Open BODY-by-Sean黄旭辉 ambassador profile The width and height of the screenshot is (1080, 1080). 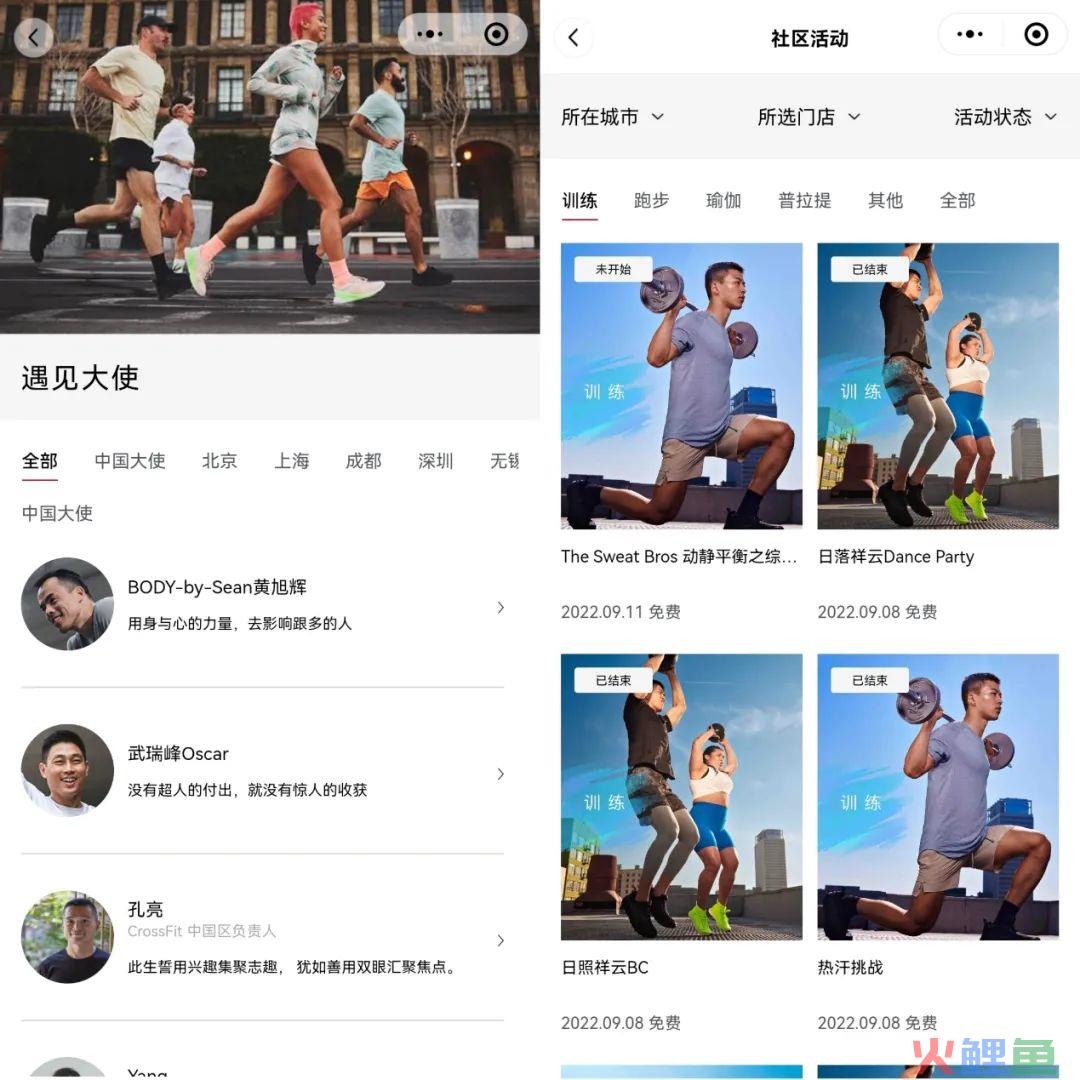click(262, 605)
